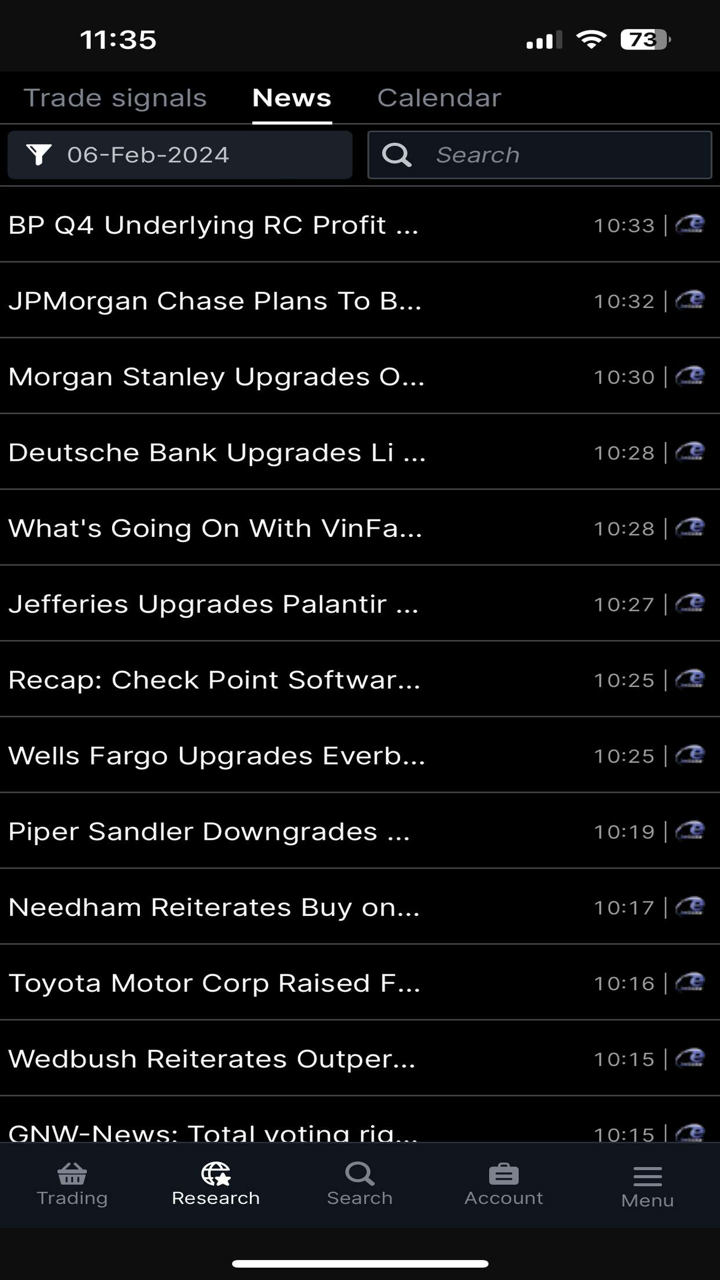Open the 06-Feb-2024 date filter
The image size is (720, 1280).
point(180,155)
